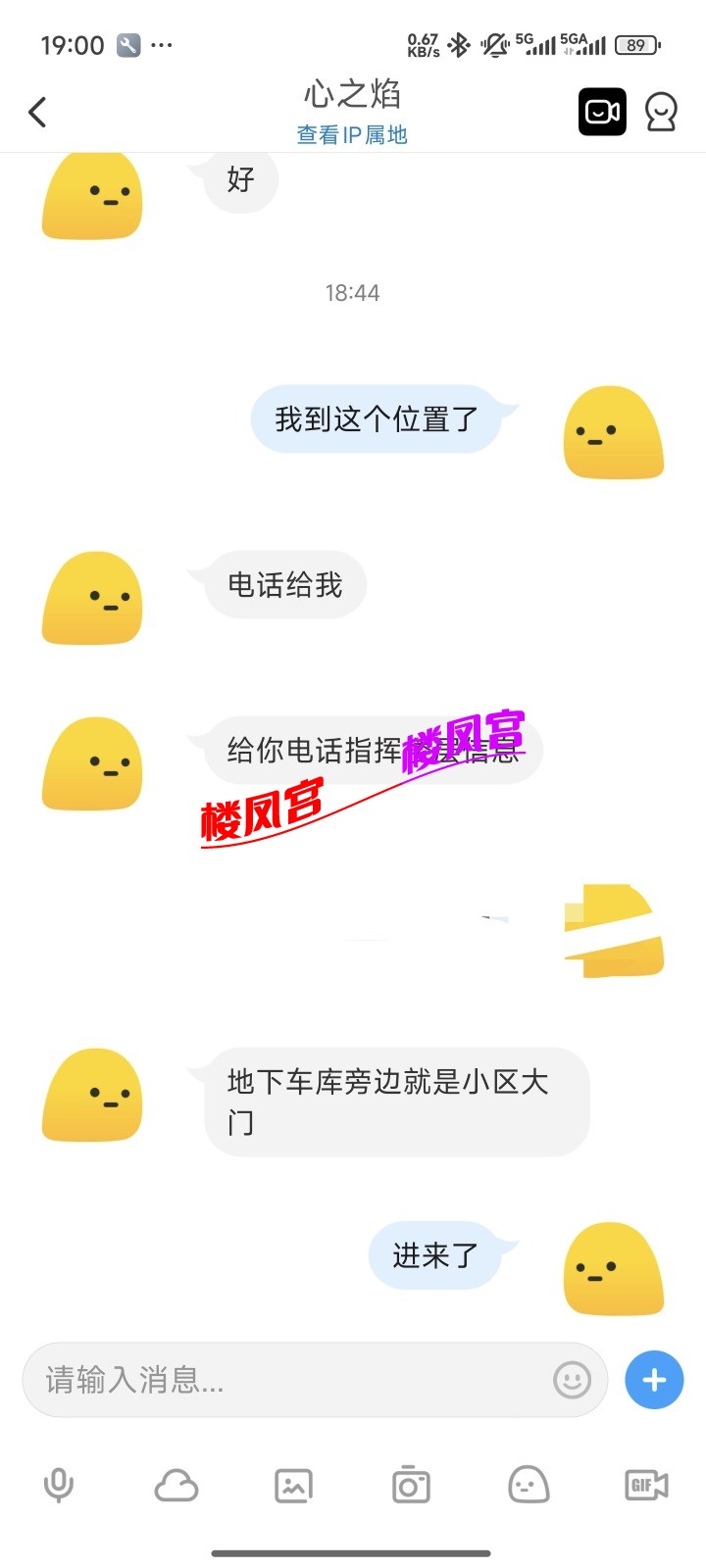Open the GIF video icon

646,1486
